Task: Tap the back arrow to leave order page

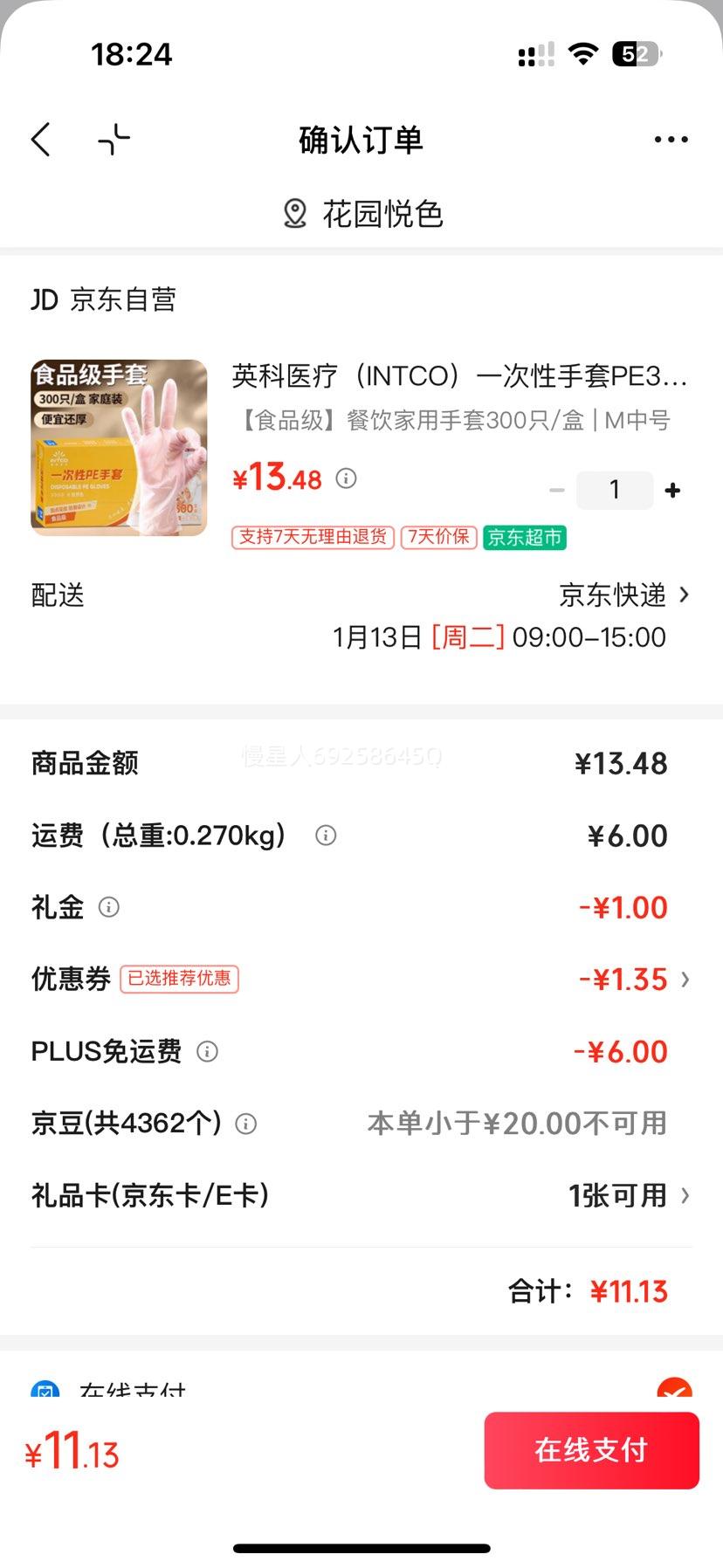Action: coord(40,139)
